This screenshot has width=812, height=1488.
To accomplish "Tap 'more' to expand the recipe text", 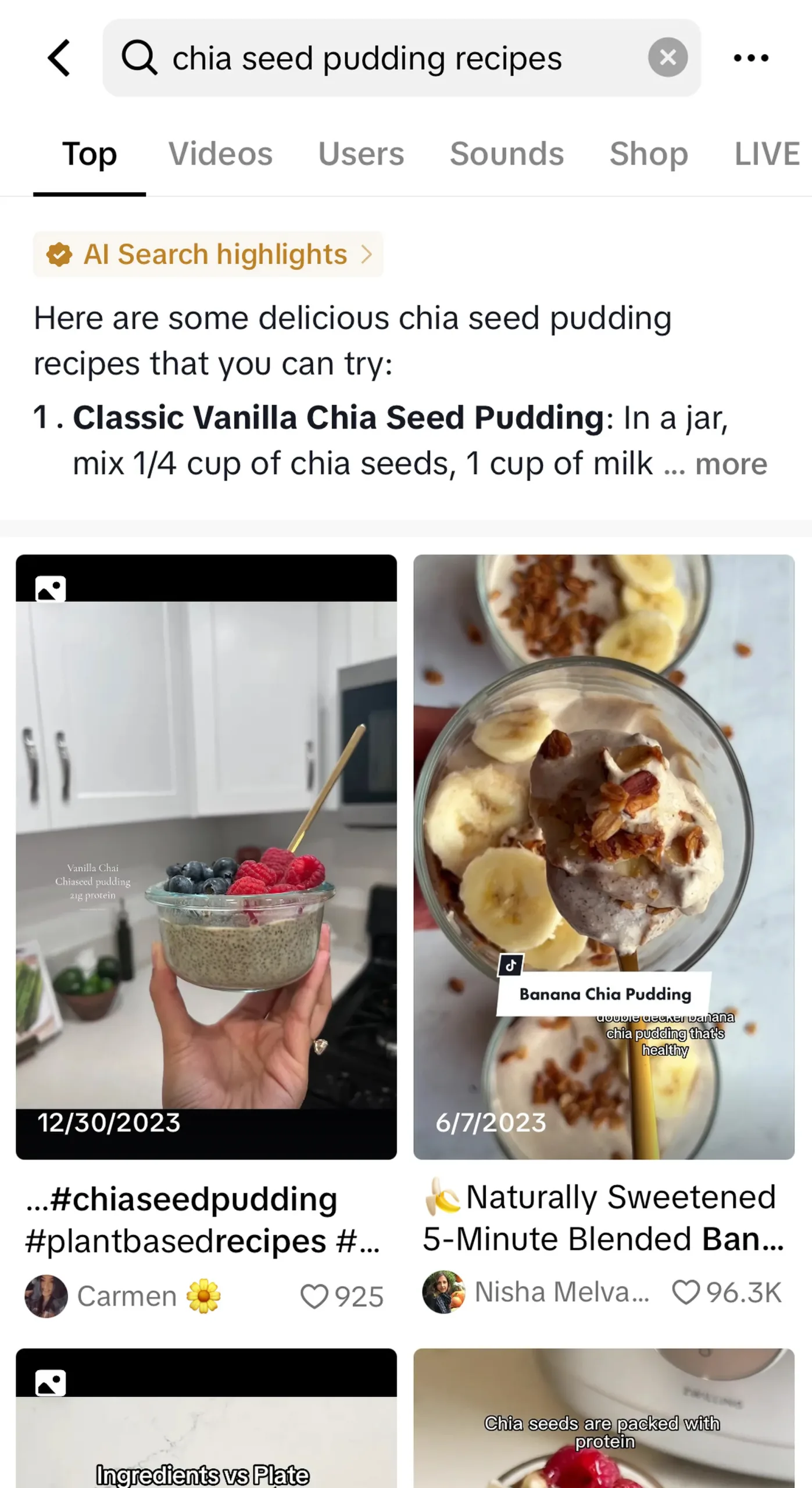I will (730, 463).
